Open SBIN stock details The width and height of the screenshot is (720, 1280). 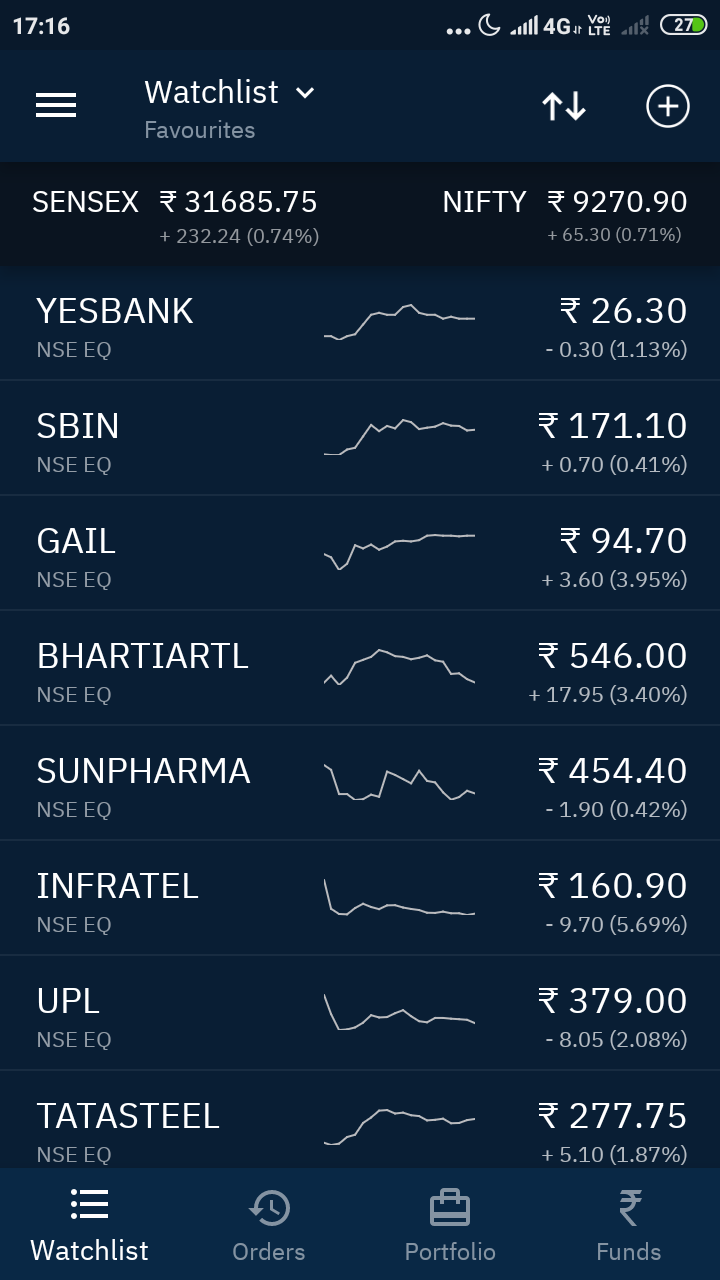(360, 439)
